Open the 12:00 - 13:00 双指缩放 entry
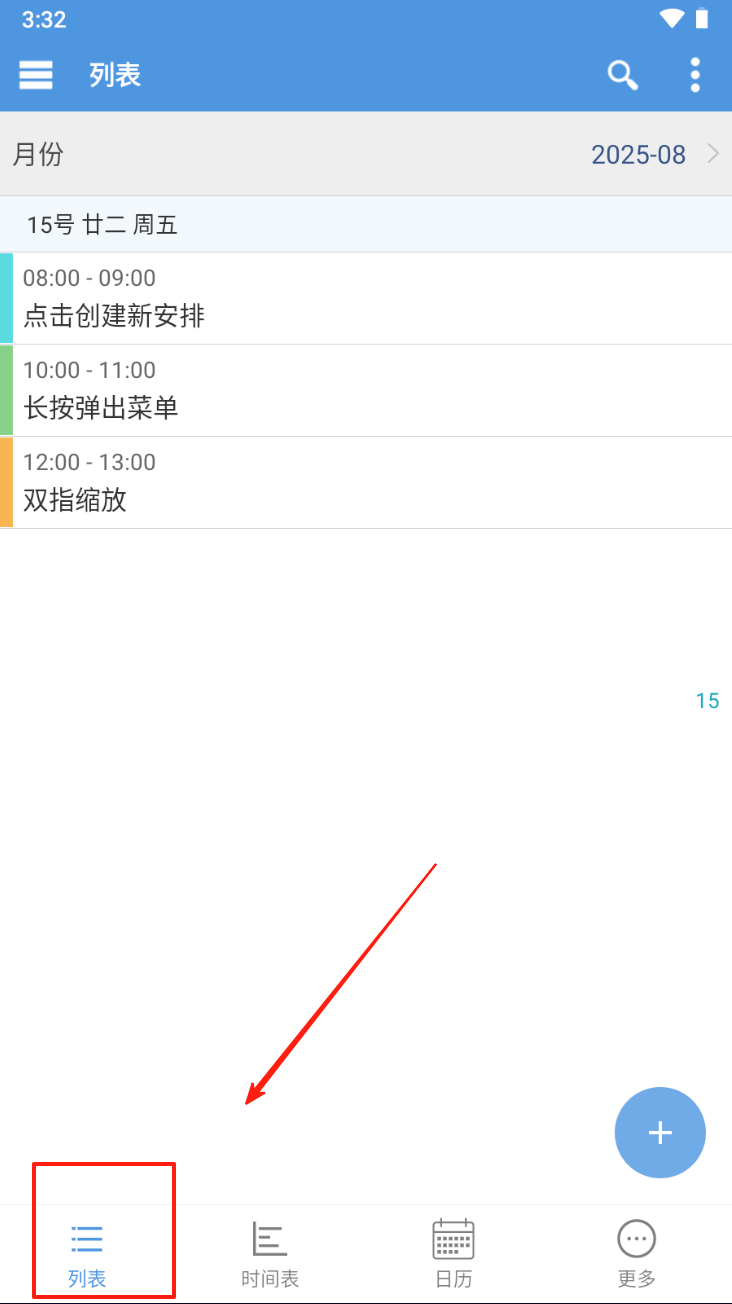Viewport: 732px width, 1304px height. (x=366, y=482)
